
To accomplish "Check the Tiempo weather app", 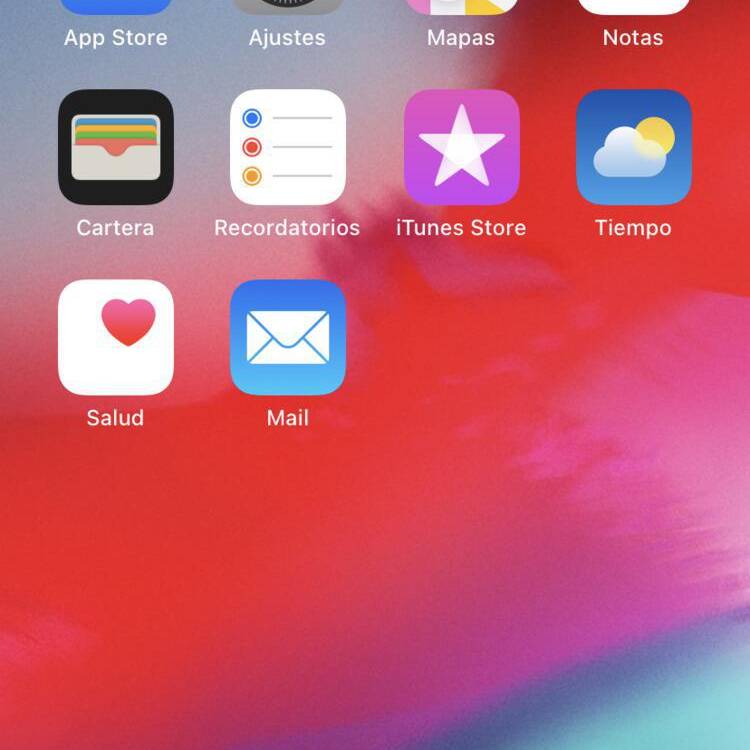I will coord(633,147).
